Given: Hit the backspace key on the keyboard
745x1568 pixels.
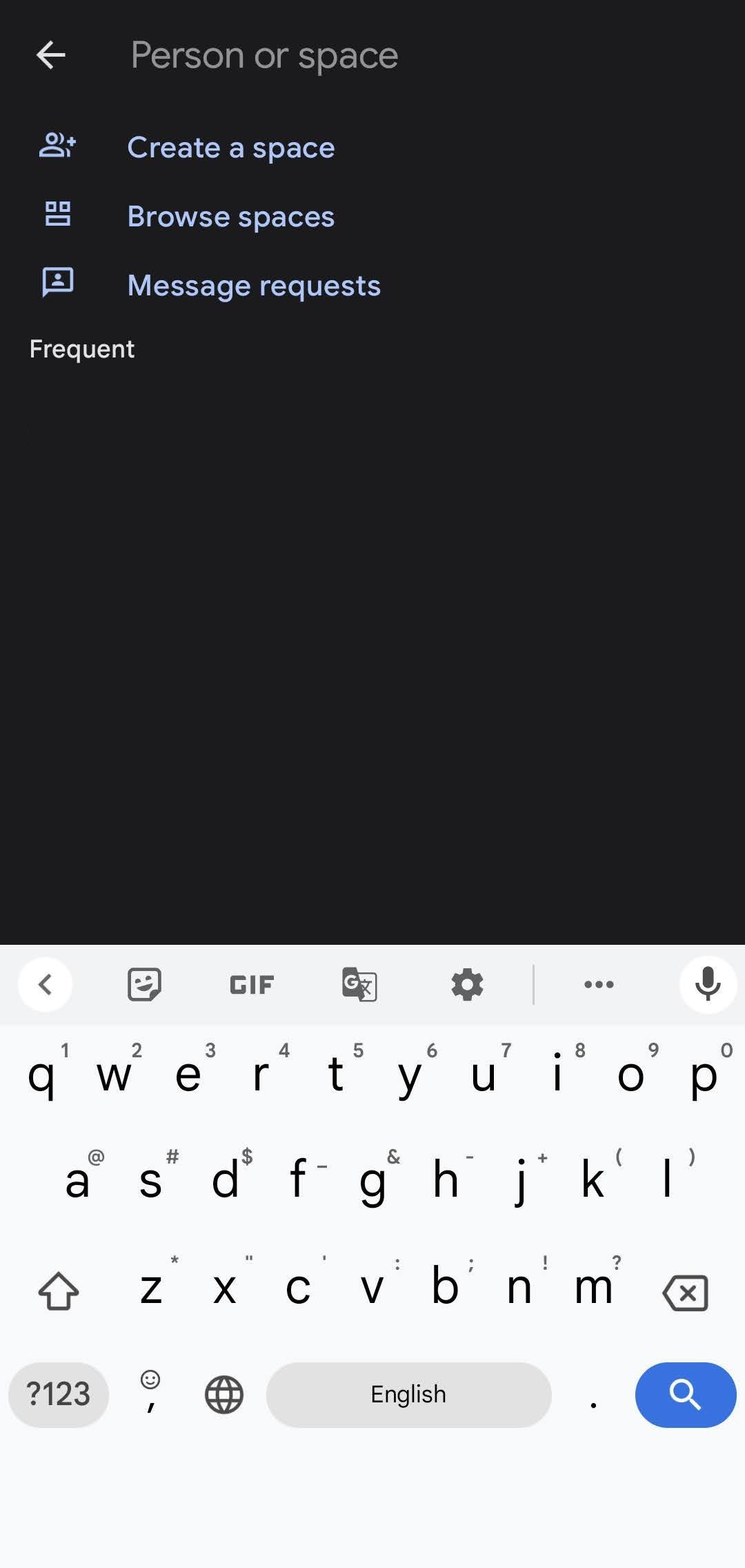Looking at the screenshot, I should click(685, 1292).
